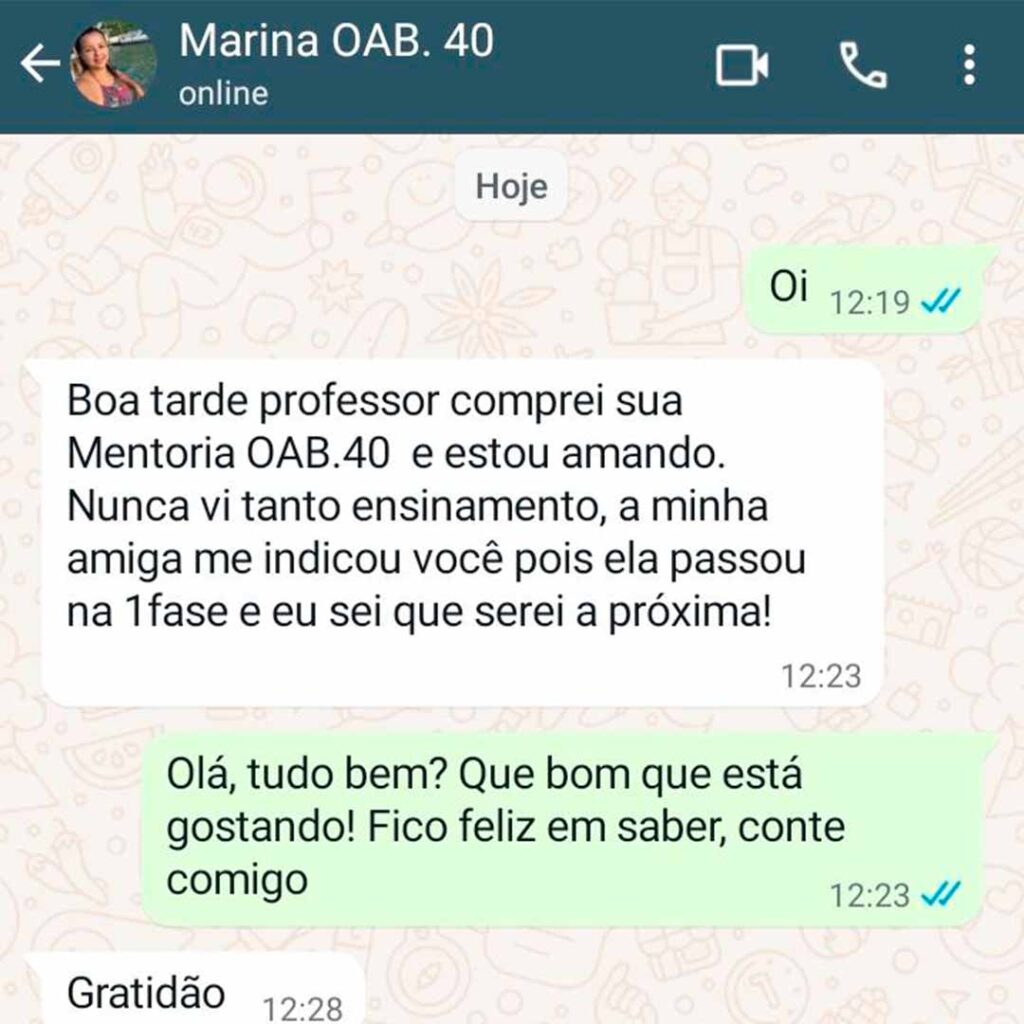View contact info for Marina OAB. 40

pos(335,44)
